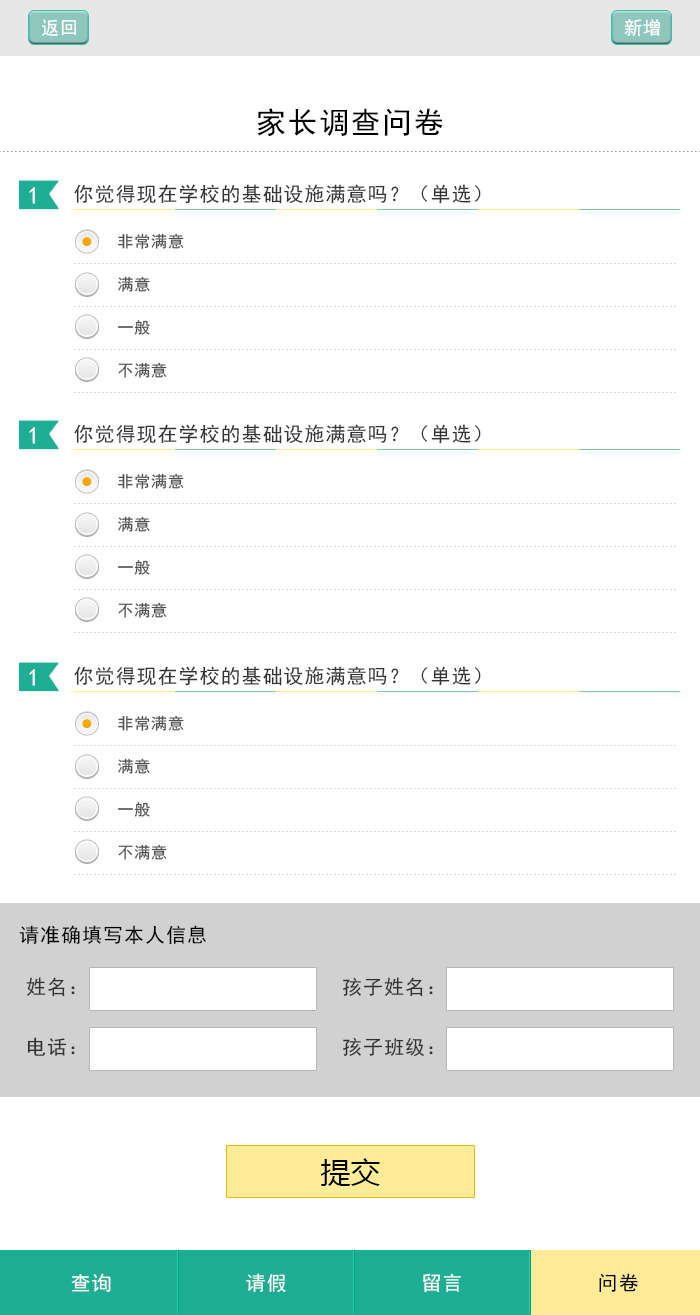Choose 满意 in the second question
The height and width of the screenshot is (1315, 700).
pos(87,525)
